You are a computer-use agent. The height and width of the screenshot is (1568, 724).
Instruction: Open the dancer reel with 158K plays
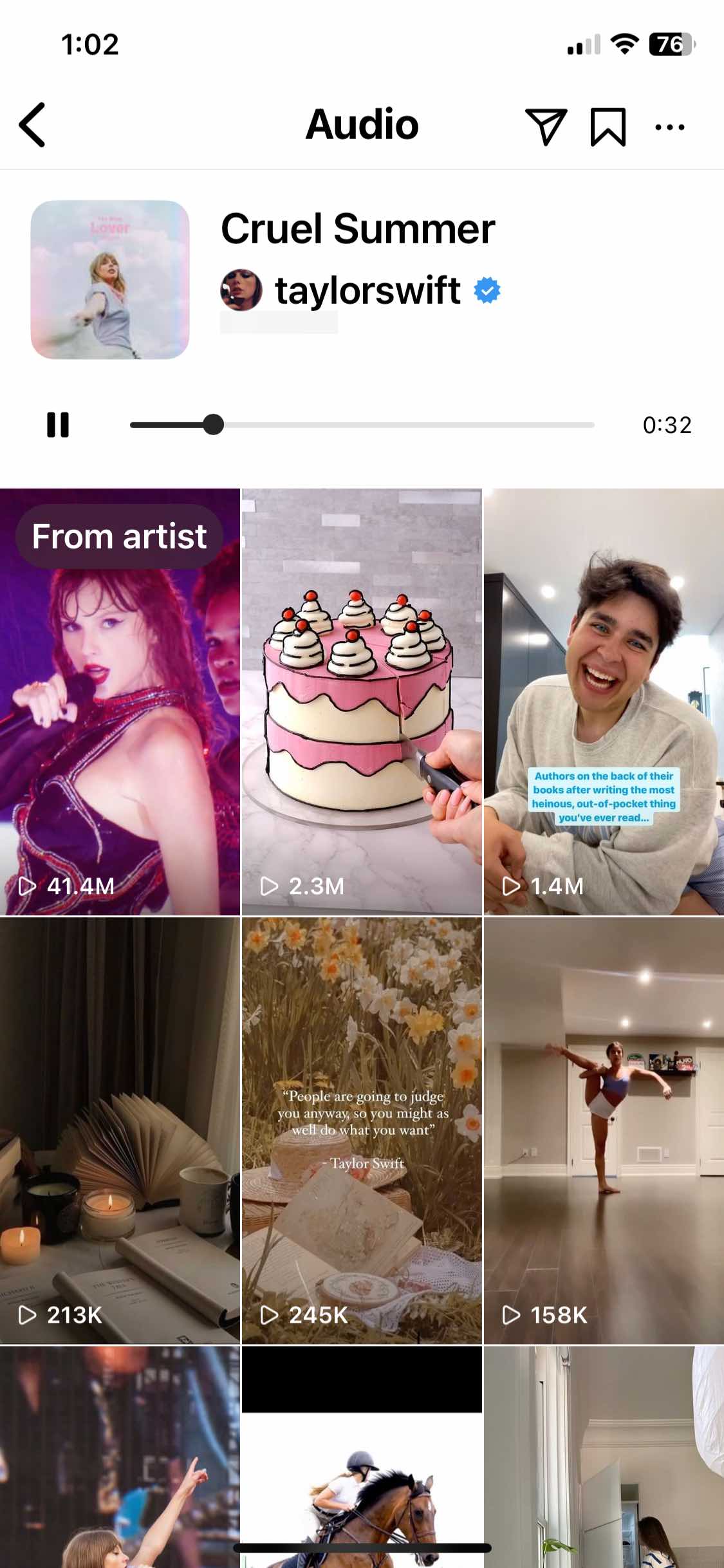(604, 1130)
